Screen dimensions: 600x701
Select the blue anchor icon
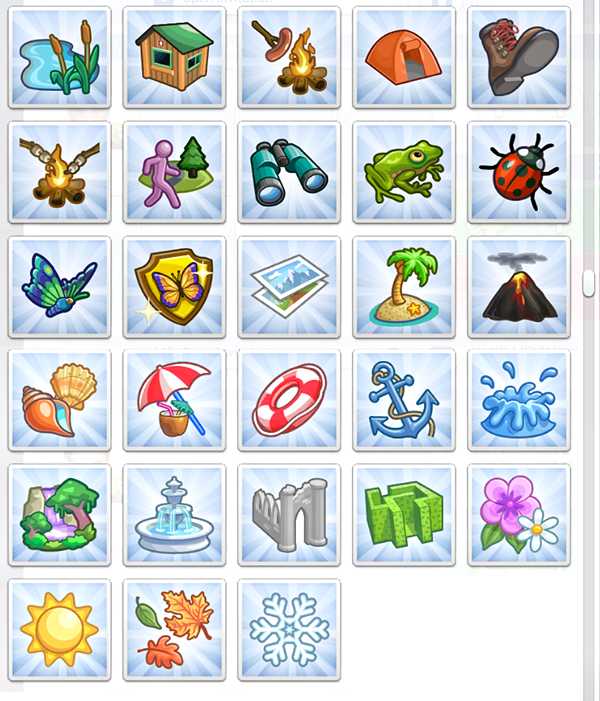click(404, 400)
